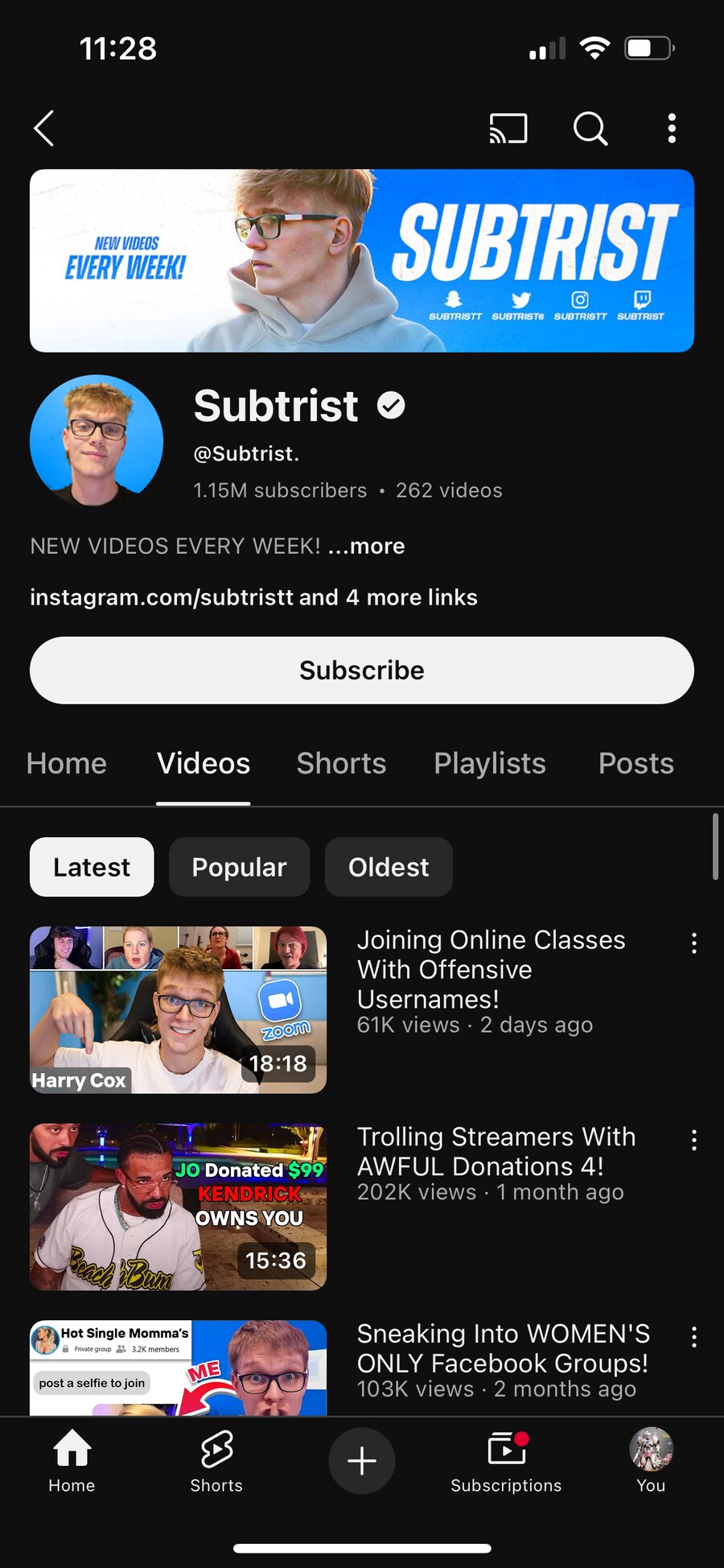This screenshot has height=1568, width=724.
Task: Subscribe to the Subtrist channel
Action: [x=362, y=671]
